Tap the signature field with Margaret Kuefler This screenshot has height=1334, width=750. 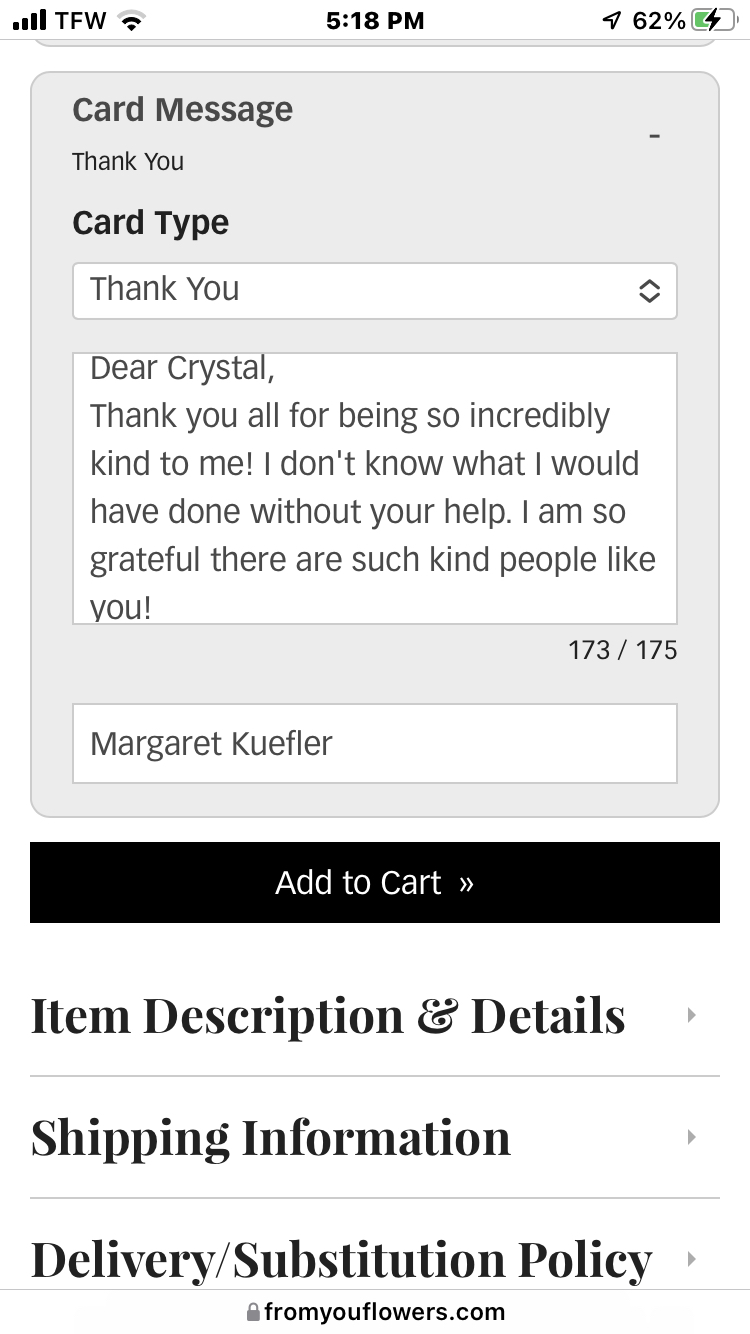coord(374,743)
